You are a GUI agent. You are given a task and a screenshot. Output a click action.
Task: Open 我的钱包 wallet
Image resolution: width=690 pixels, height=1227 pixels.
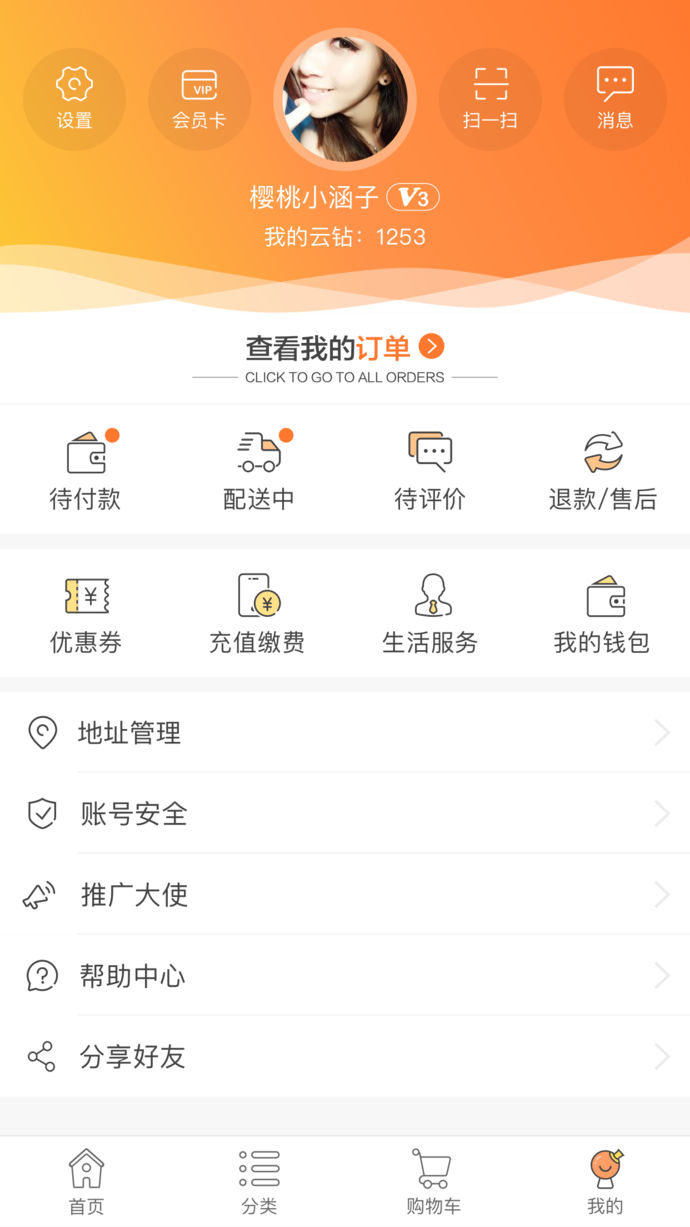click(602, 614)
